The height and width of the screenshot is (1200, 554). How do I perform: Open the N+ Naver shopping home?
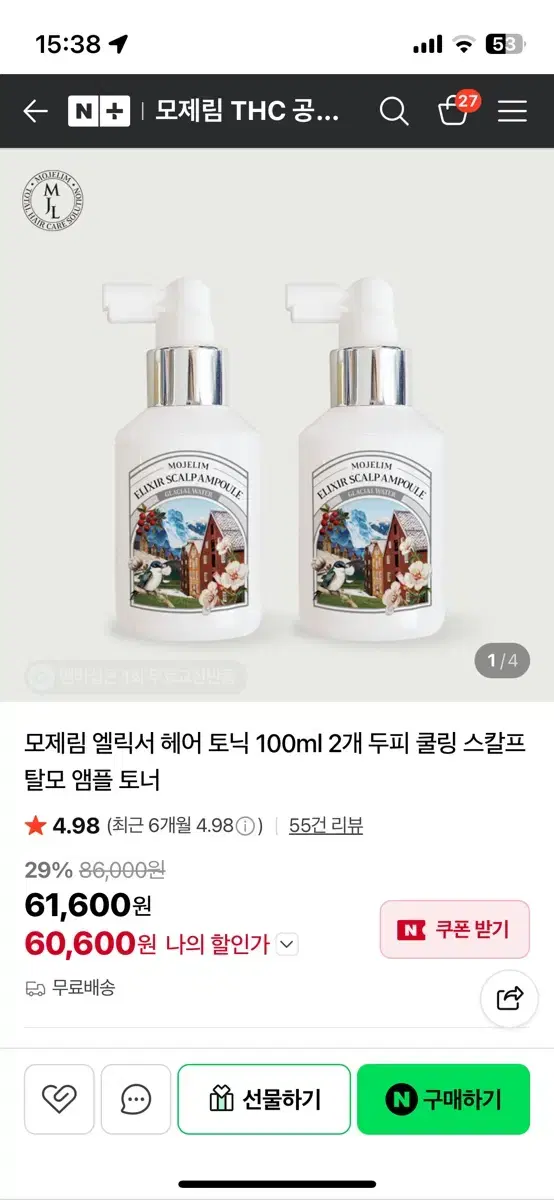(x=99, y=111)
